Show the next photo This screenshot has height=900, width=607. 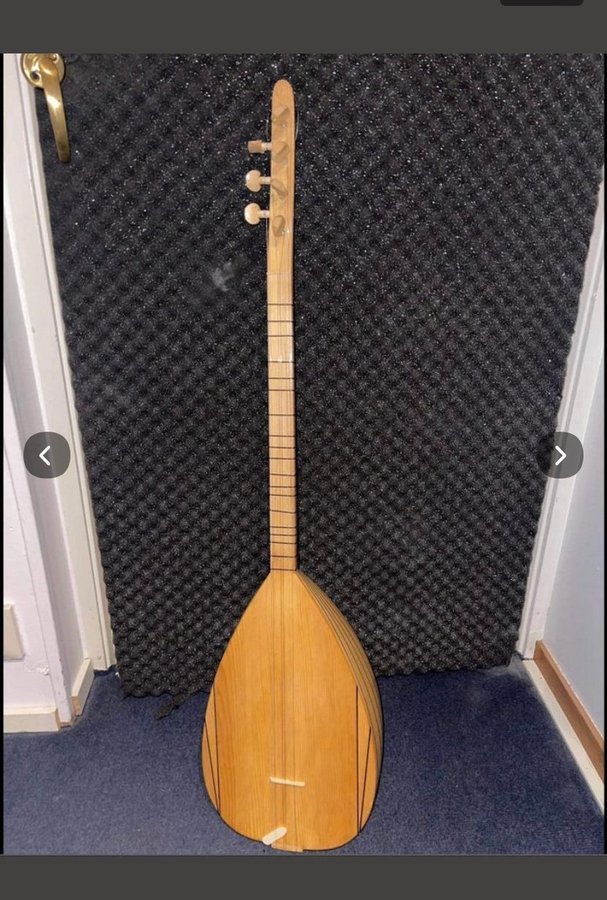pos(560,455)
